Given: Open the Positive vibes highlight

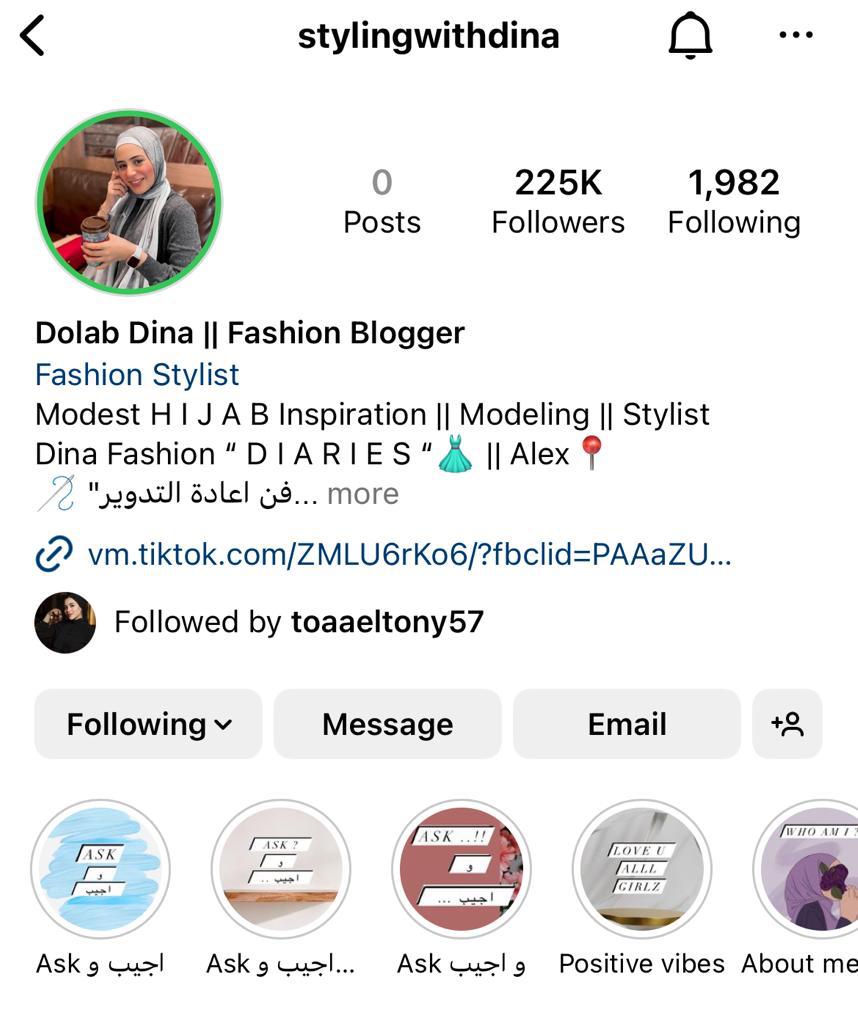Looking at the screenshot, I should coord(641,868).
